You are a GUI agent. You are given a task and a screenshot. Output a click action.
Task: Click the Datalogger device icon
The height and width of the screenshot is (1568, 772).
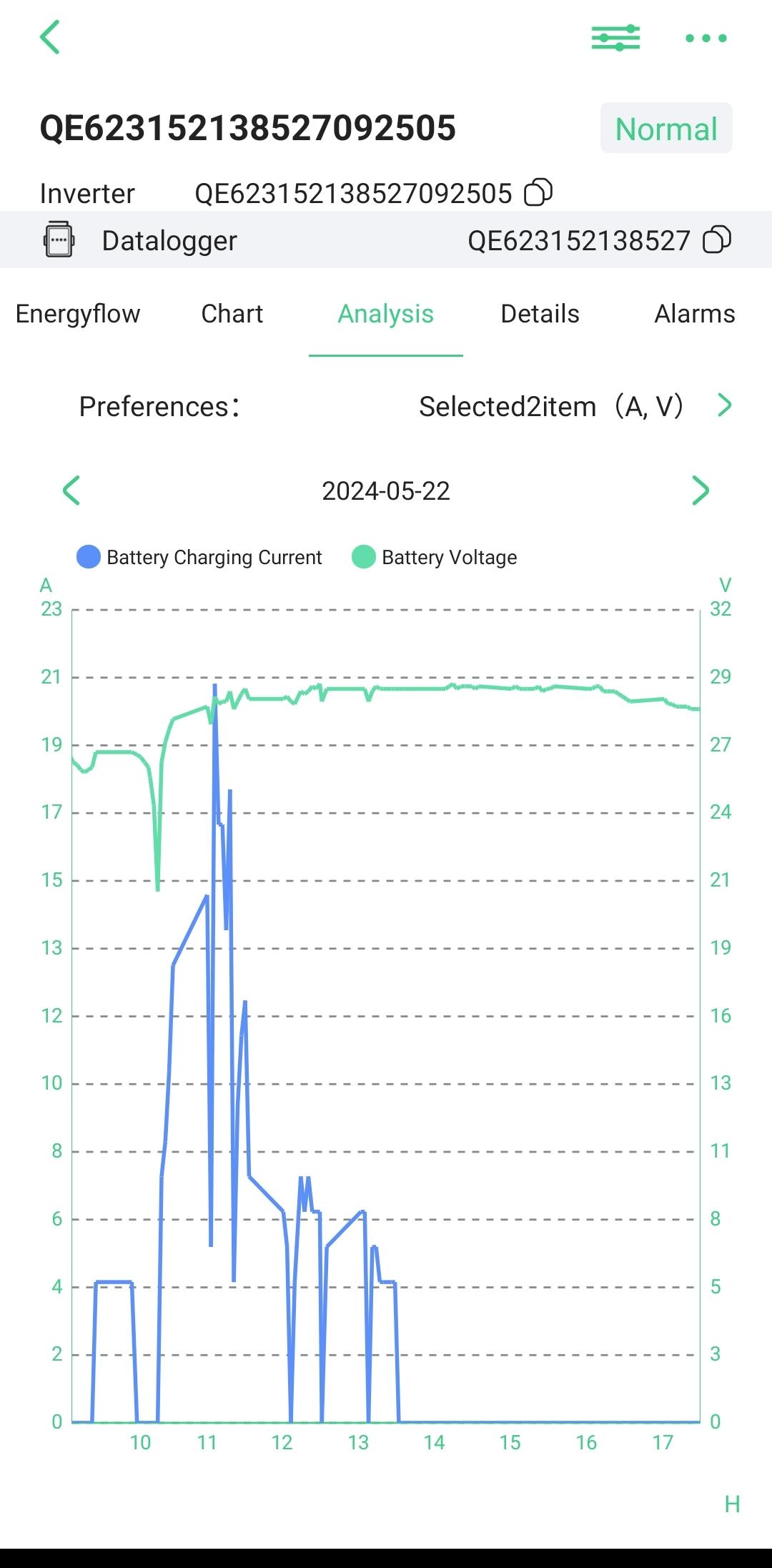[x=58, y=240]
